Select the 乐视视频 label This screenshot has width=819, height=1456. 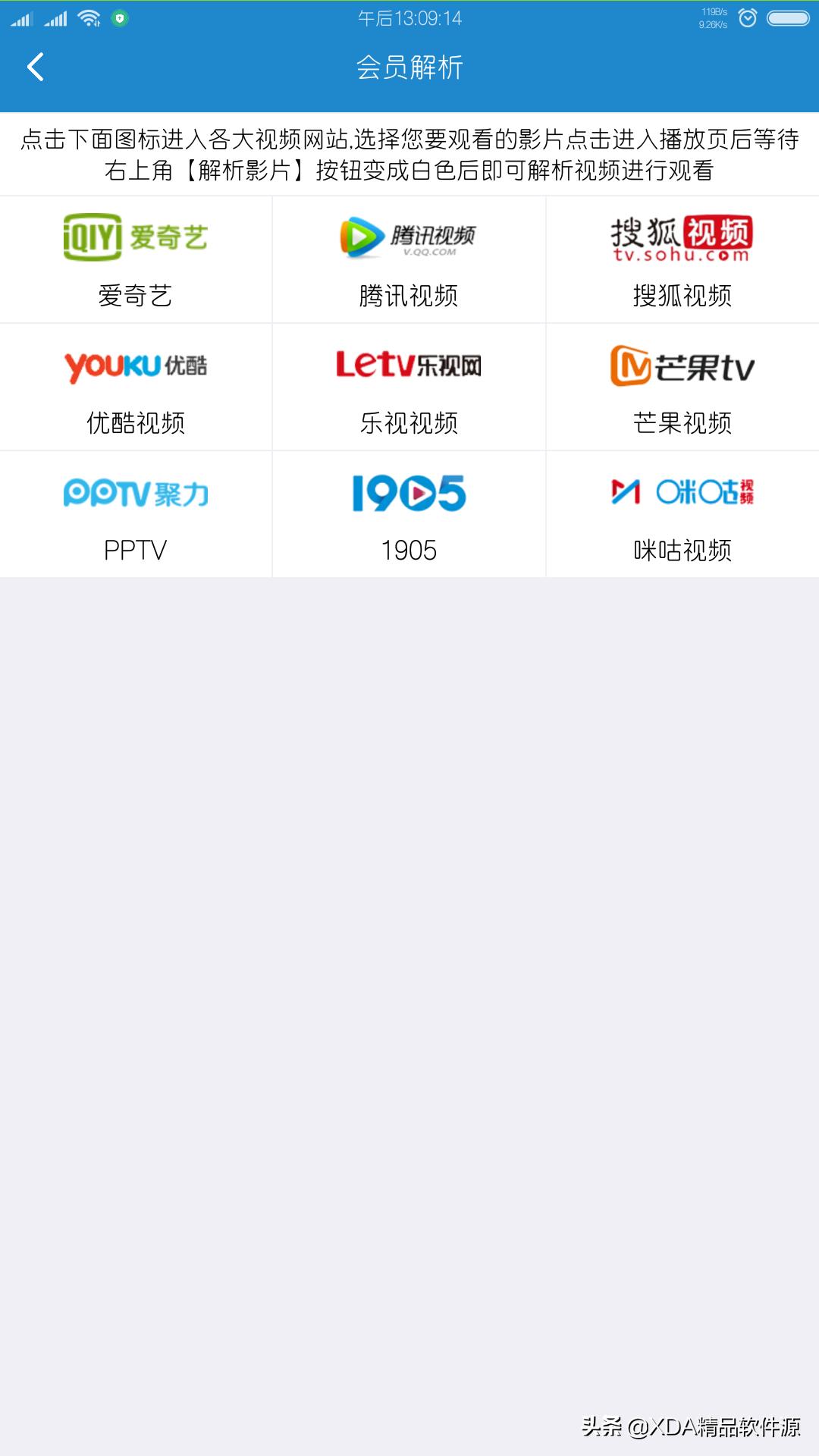409,425
